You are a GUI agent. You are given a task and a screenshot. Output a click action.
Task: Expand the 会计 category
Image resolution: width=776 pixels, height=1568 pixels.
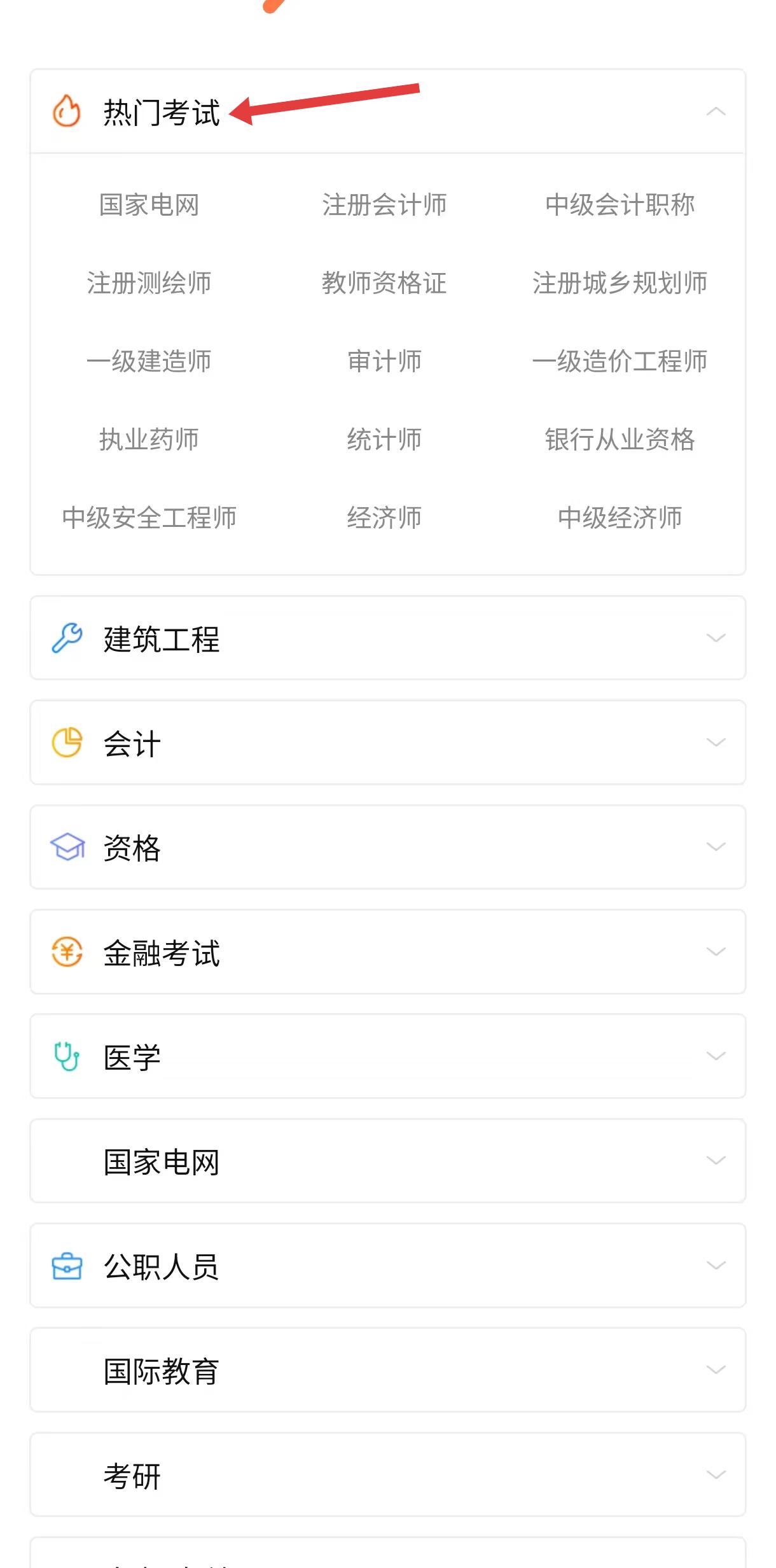point(387,743)
